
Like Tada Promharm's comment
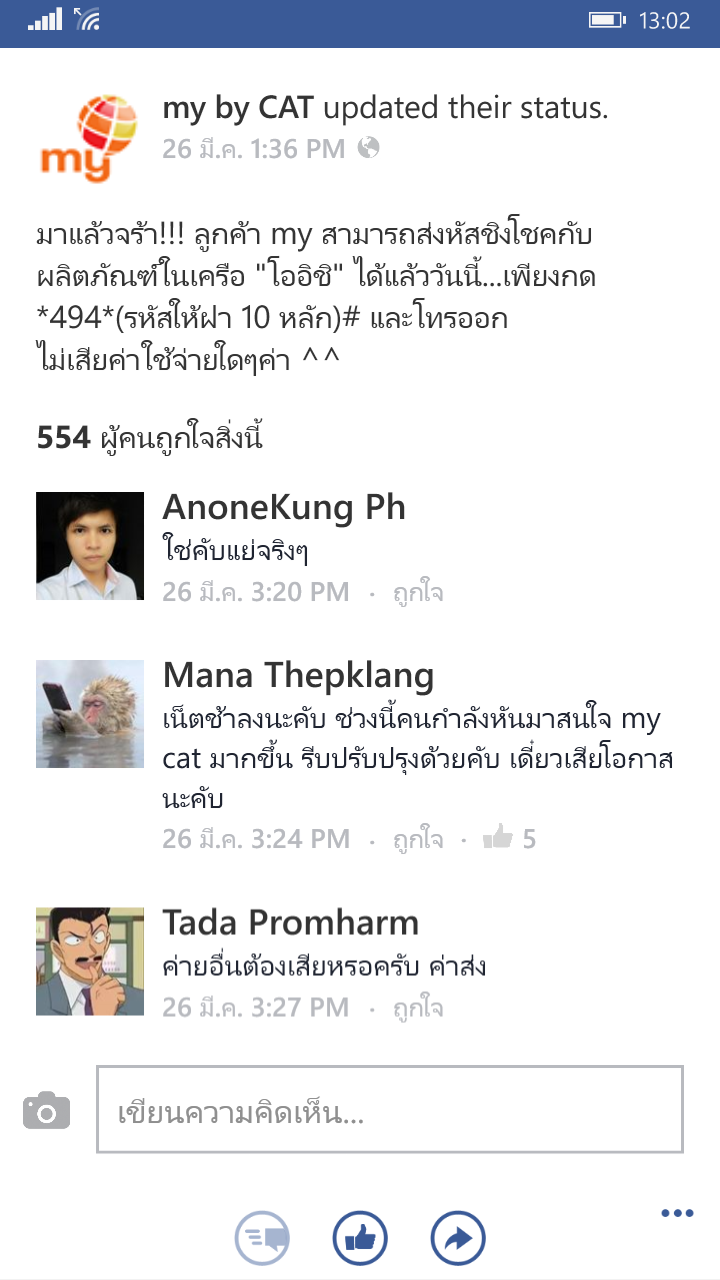pos(418,1008)
